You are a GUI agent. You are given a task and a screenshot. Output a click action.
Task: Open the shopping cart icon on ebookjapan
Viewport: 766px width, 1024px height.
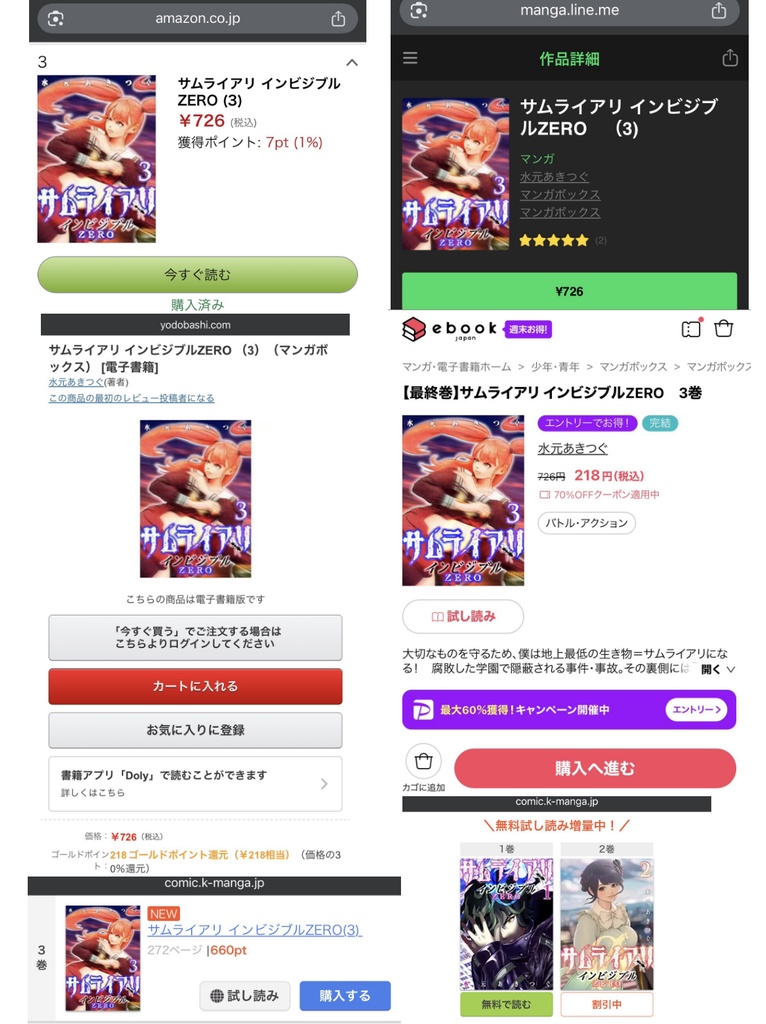coord(726,328)
